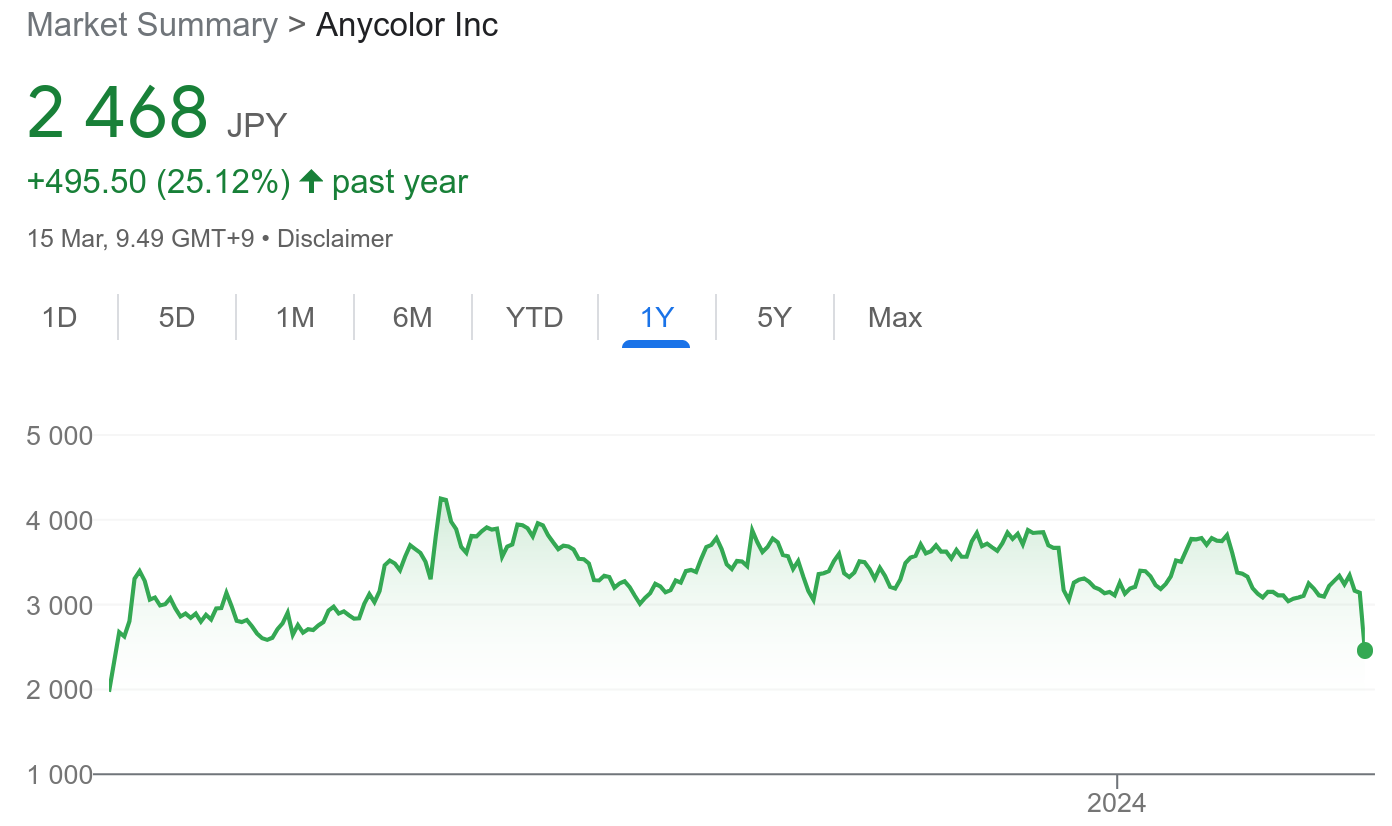Open the Market Summary link

pyautogui.click(x=152, y=25)
